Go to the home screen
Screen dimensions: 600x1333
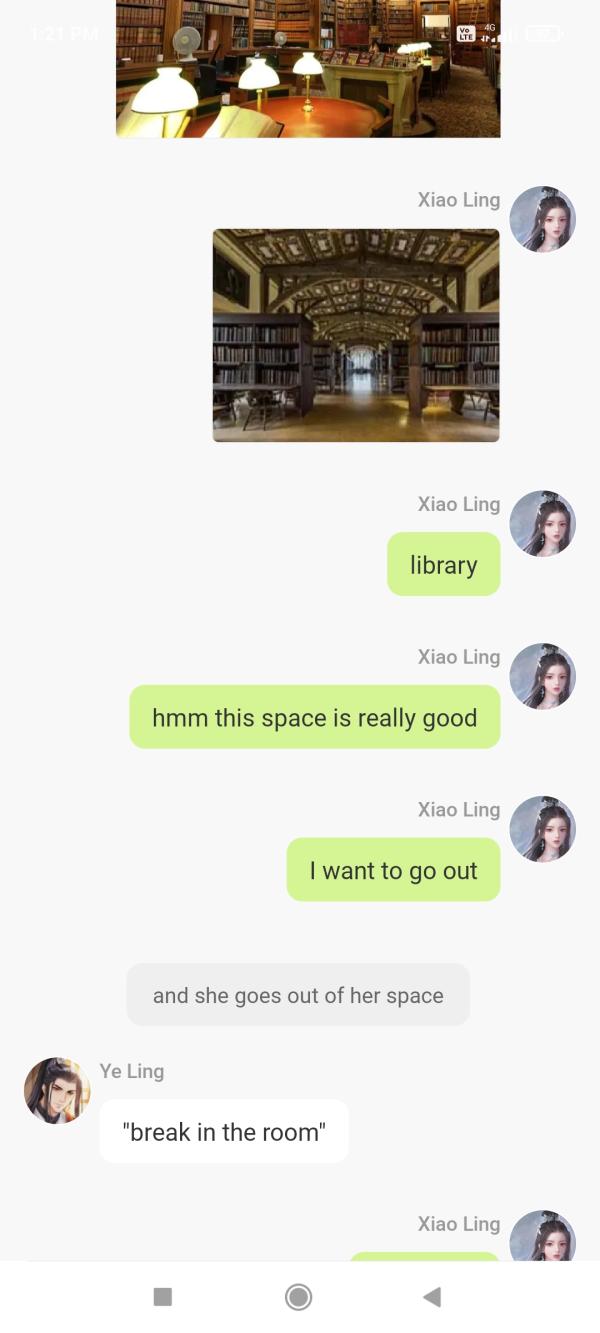(298, 1297)
